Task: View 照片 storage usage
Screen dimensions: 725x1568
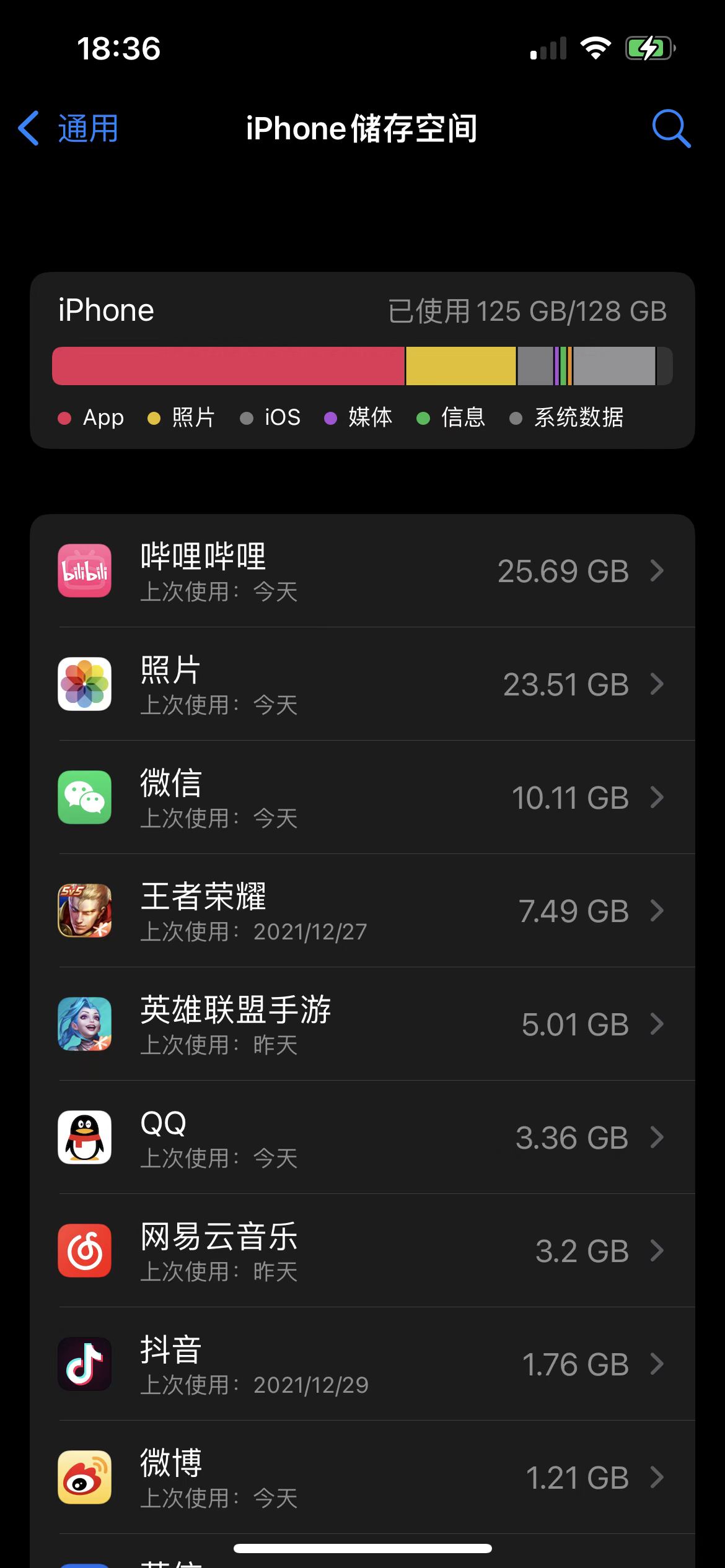Action: tap(362, 684)
